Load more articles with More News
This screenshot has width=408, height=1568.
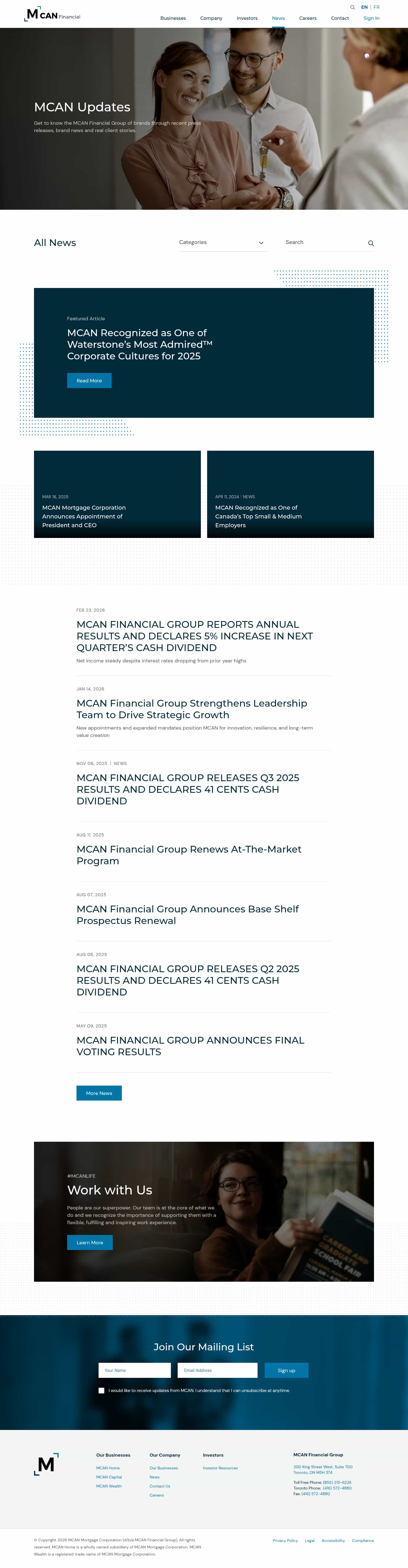pos(99,1093)
